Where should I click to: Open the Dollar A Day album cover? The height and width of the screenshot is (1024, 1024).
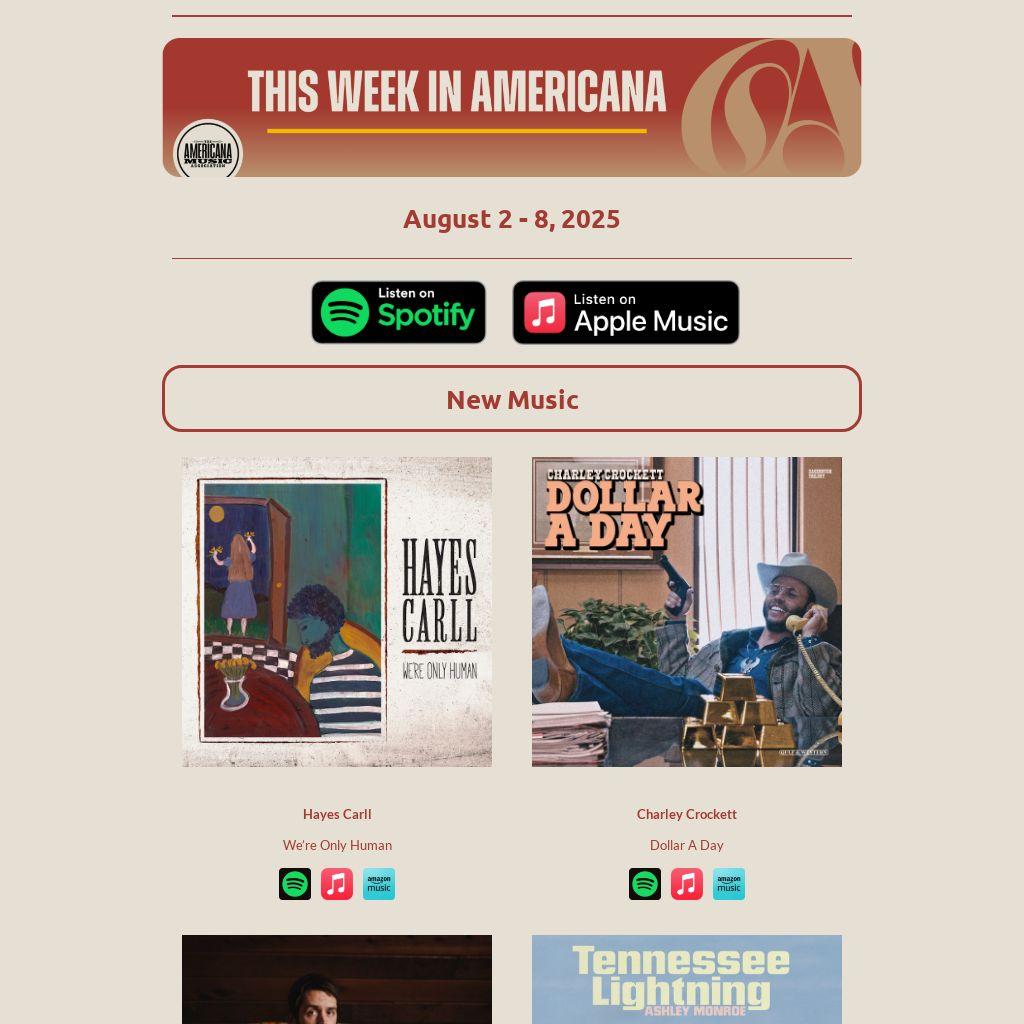click(x=687, y=612)
